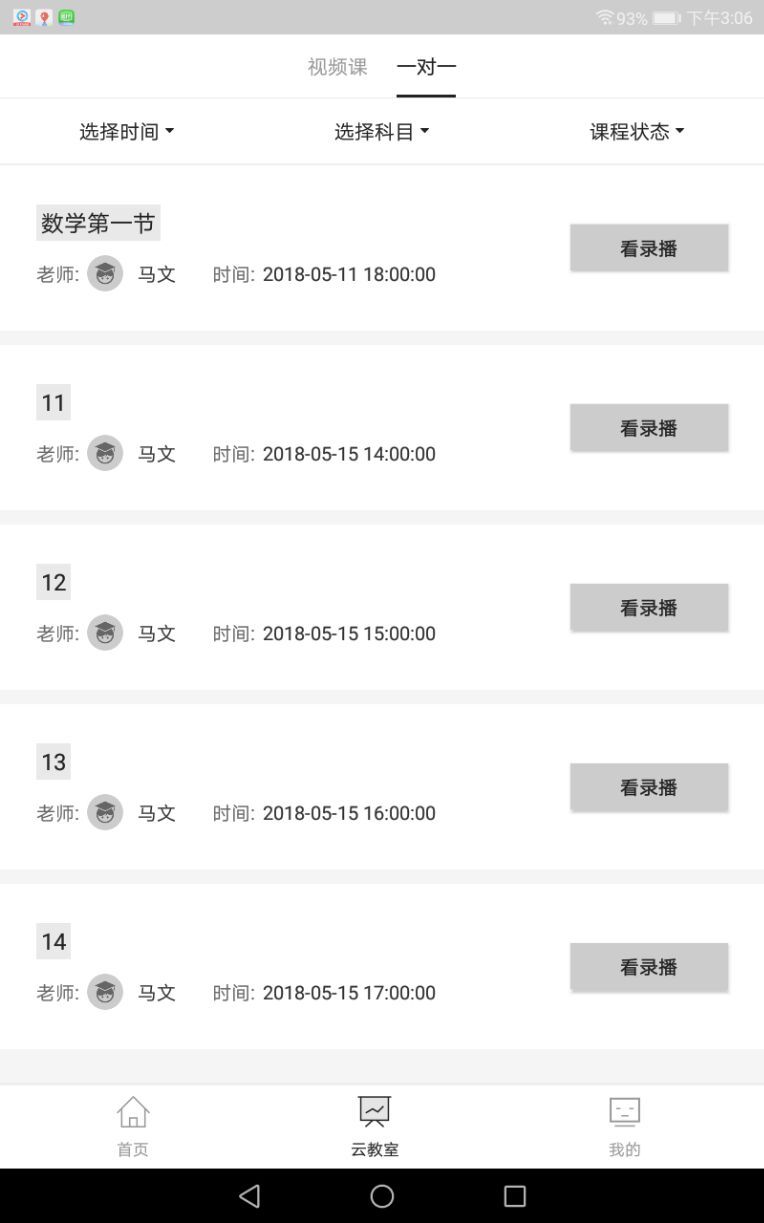Tap the teacher avatar on lesson 11
Viewport: 764px width, 1223px height.
(x=104, y=453)
